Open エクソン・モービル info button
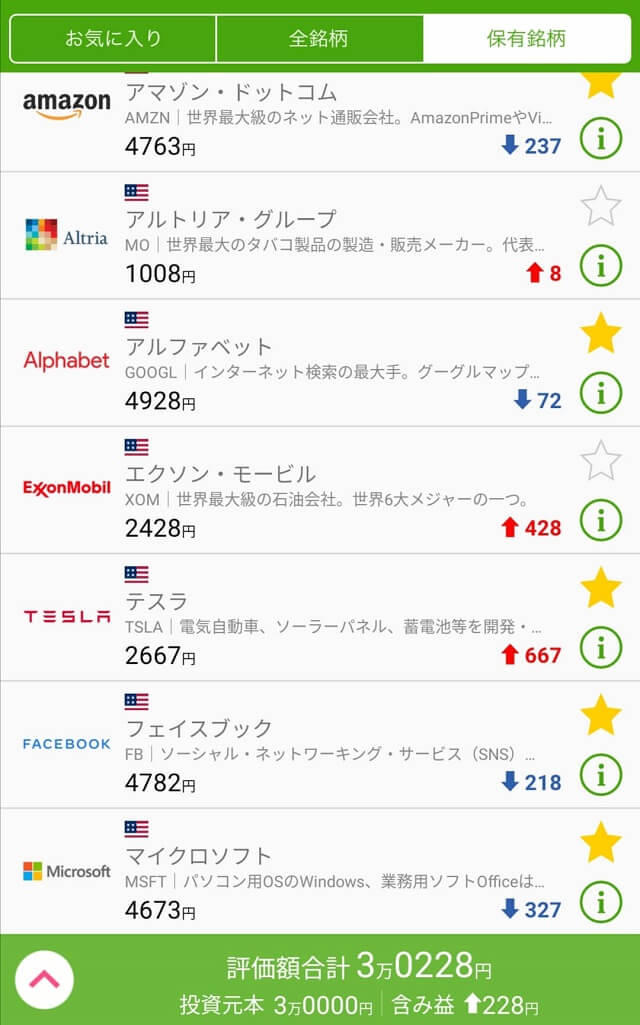Screen dimensions: 640x1025 pos(601,520)
